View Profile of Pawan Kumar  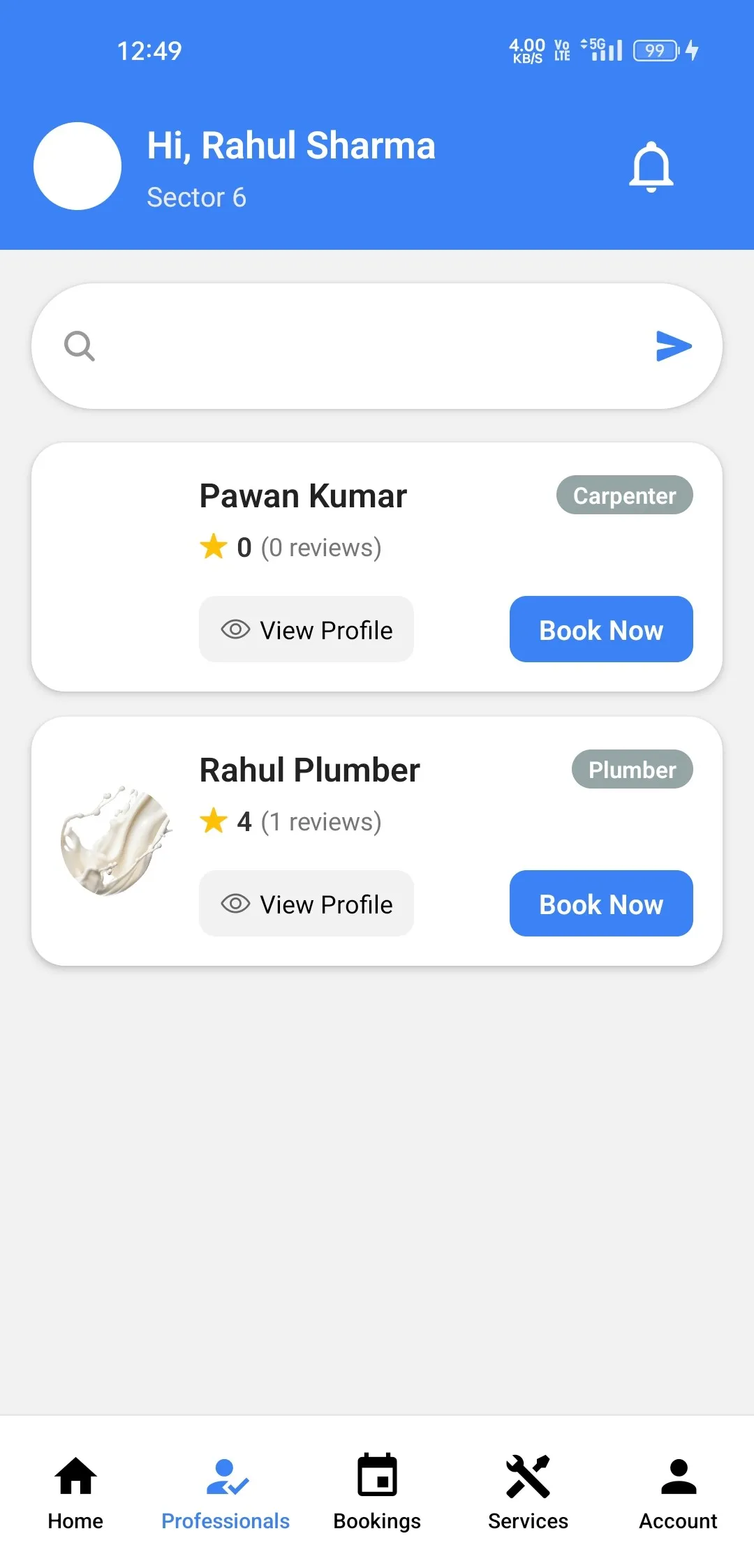(x=306, y=629)
